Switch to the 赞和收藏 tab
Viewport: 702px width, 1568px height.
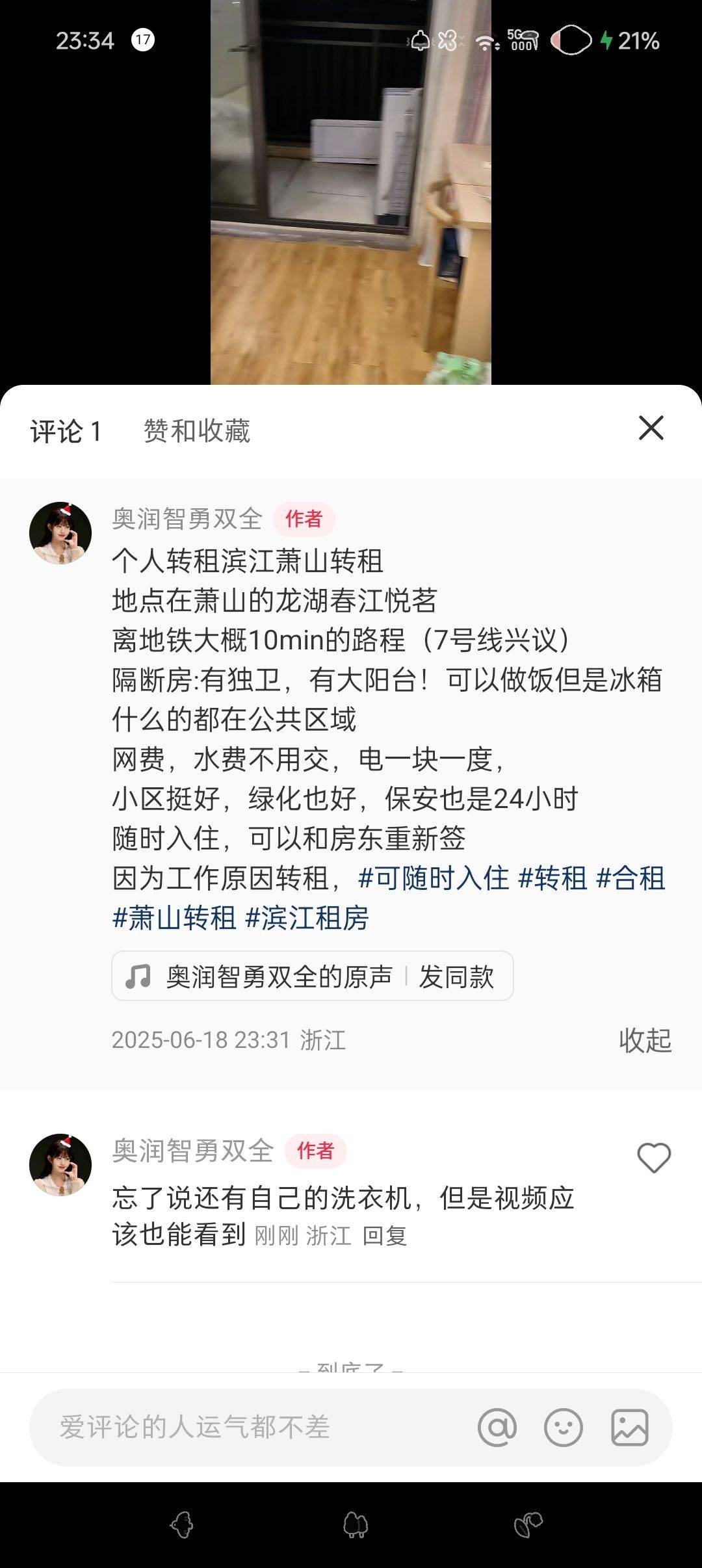point(197,431)
